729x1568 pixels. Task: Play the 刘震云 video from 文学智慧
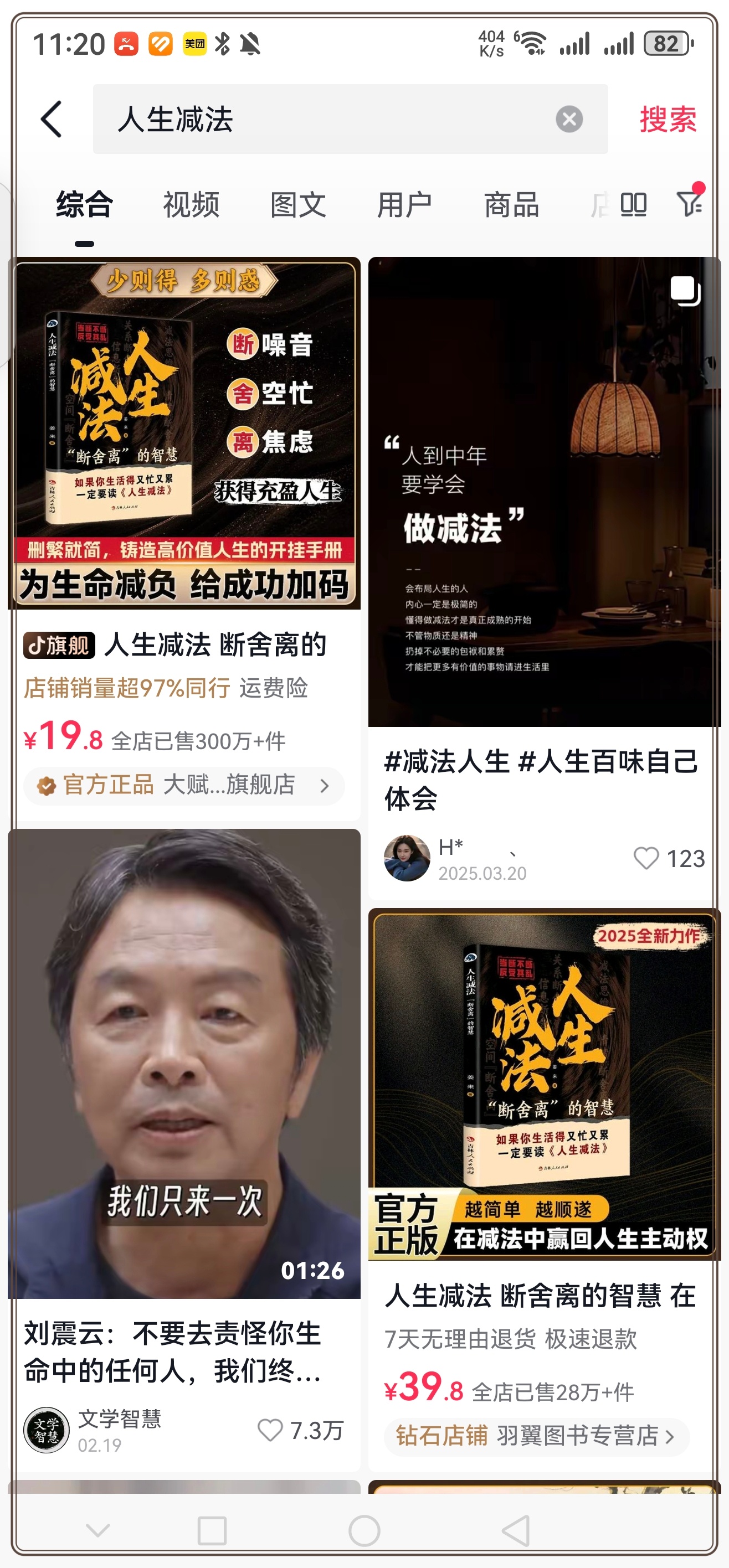click(184, 1063)
